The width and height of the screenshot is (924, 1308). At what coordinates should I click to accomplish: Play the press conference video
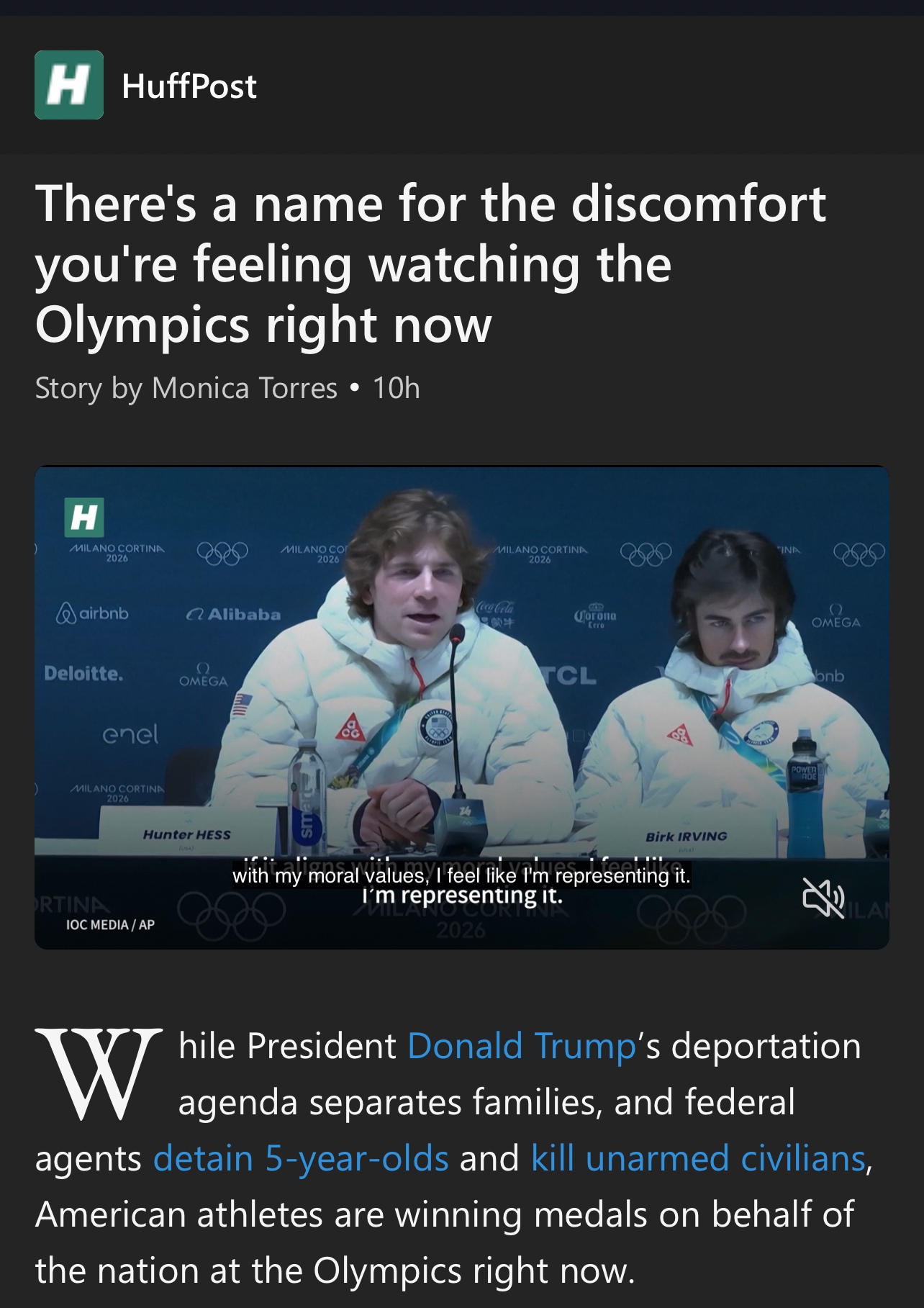pos(461,705)
